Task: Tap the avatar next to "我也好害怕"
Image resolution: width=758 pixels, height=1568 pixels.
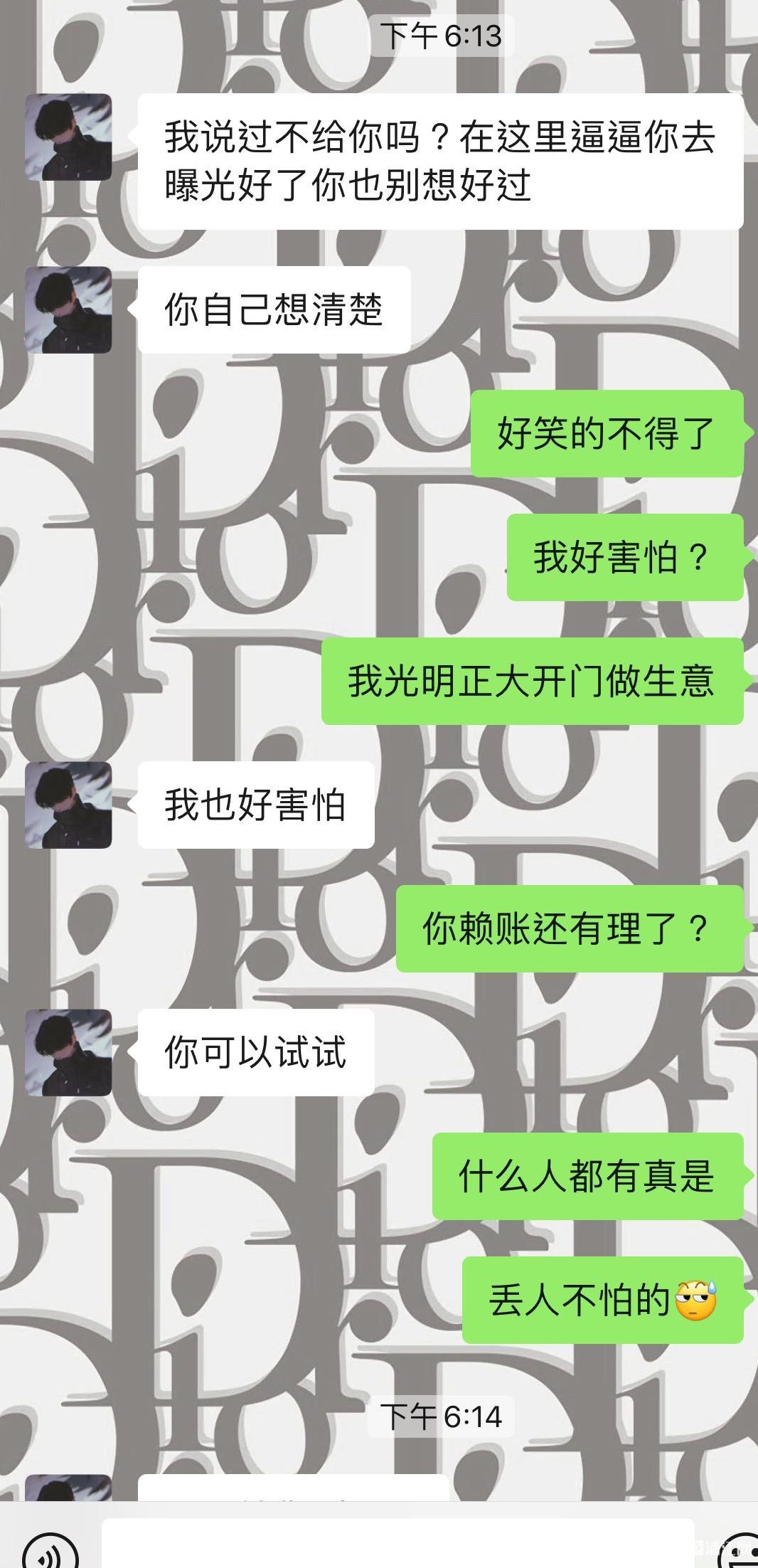Action: pyautogui.click(x=68, y=805)
